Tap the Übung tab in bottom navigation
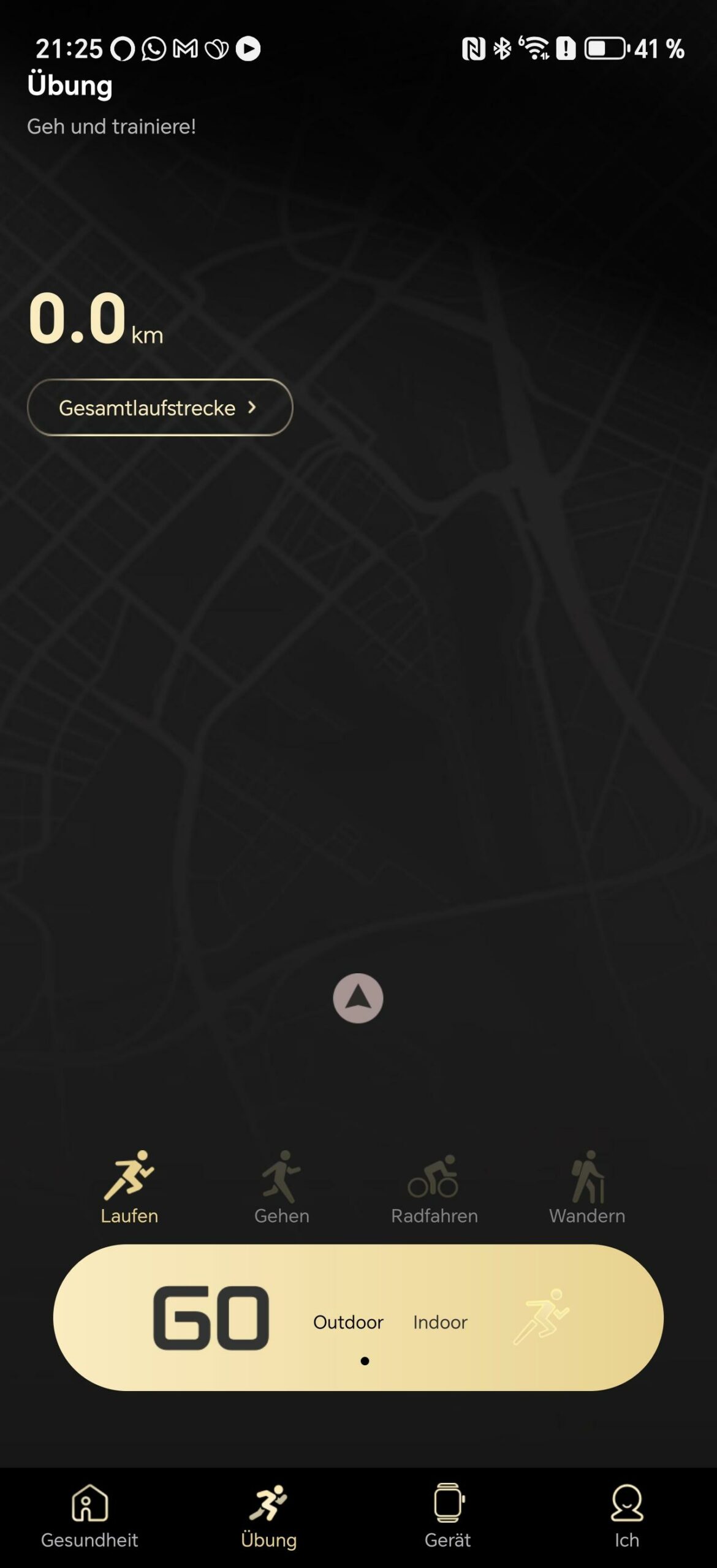This screenshot has width=717, height=1568. point(268,1515)
